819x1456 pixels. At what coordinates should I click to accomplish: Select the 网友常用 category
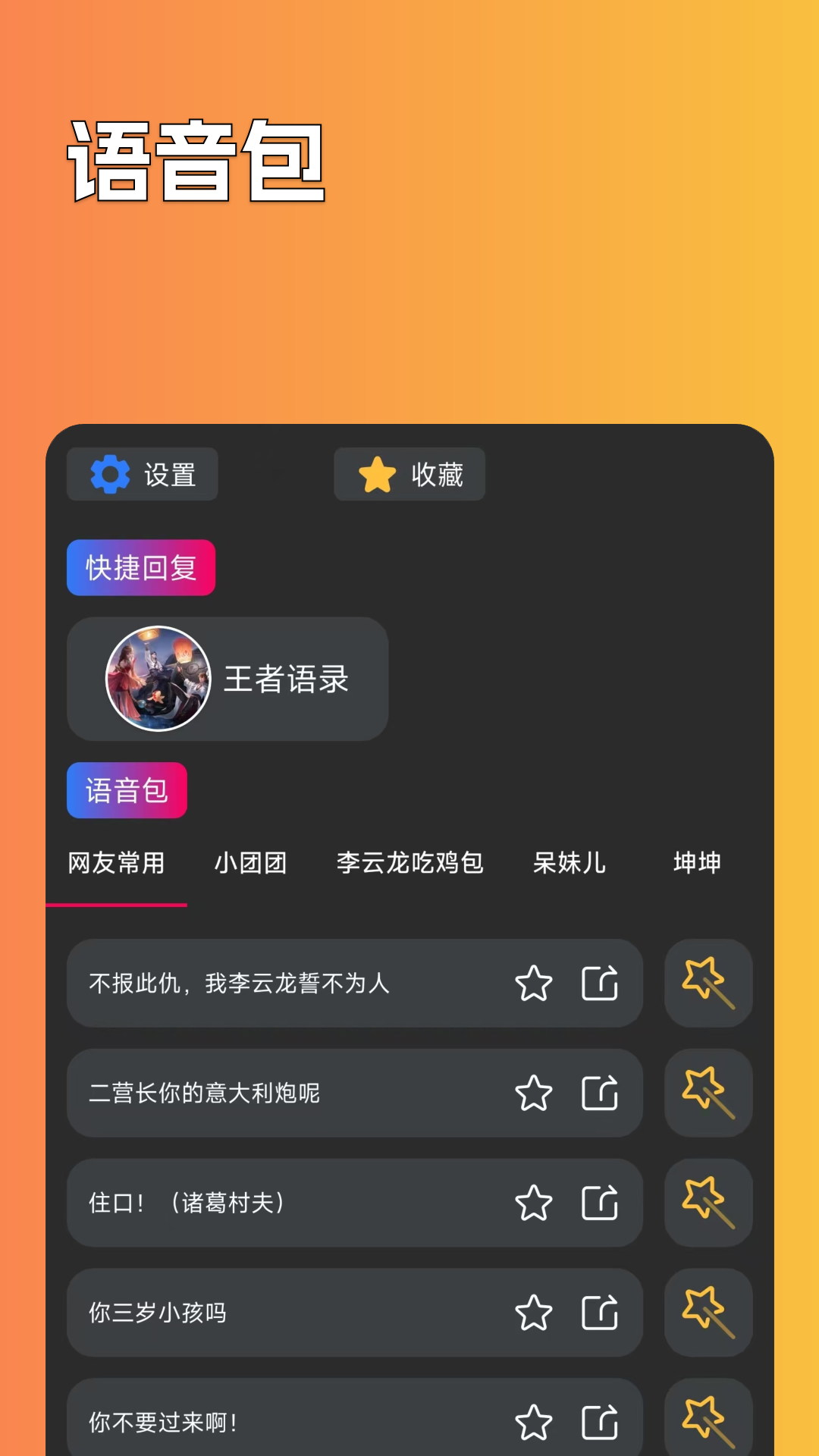click(118, 863)
